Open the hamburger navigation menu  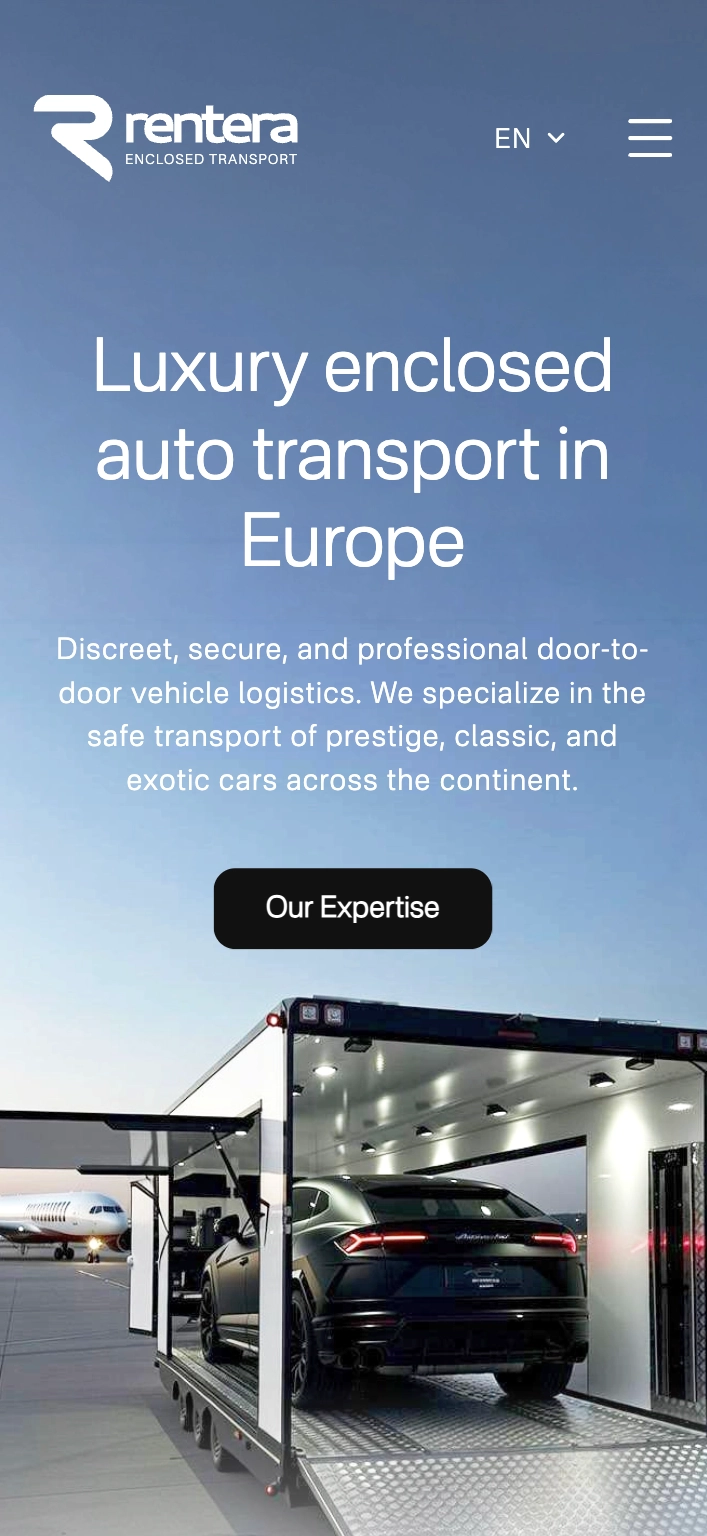point(649,138)
